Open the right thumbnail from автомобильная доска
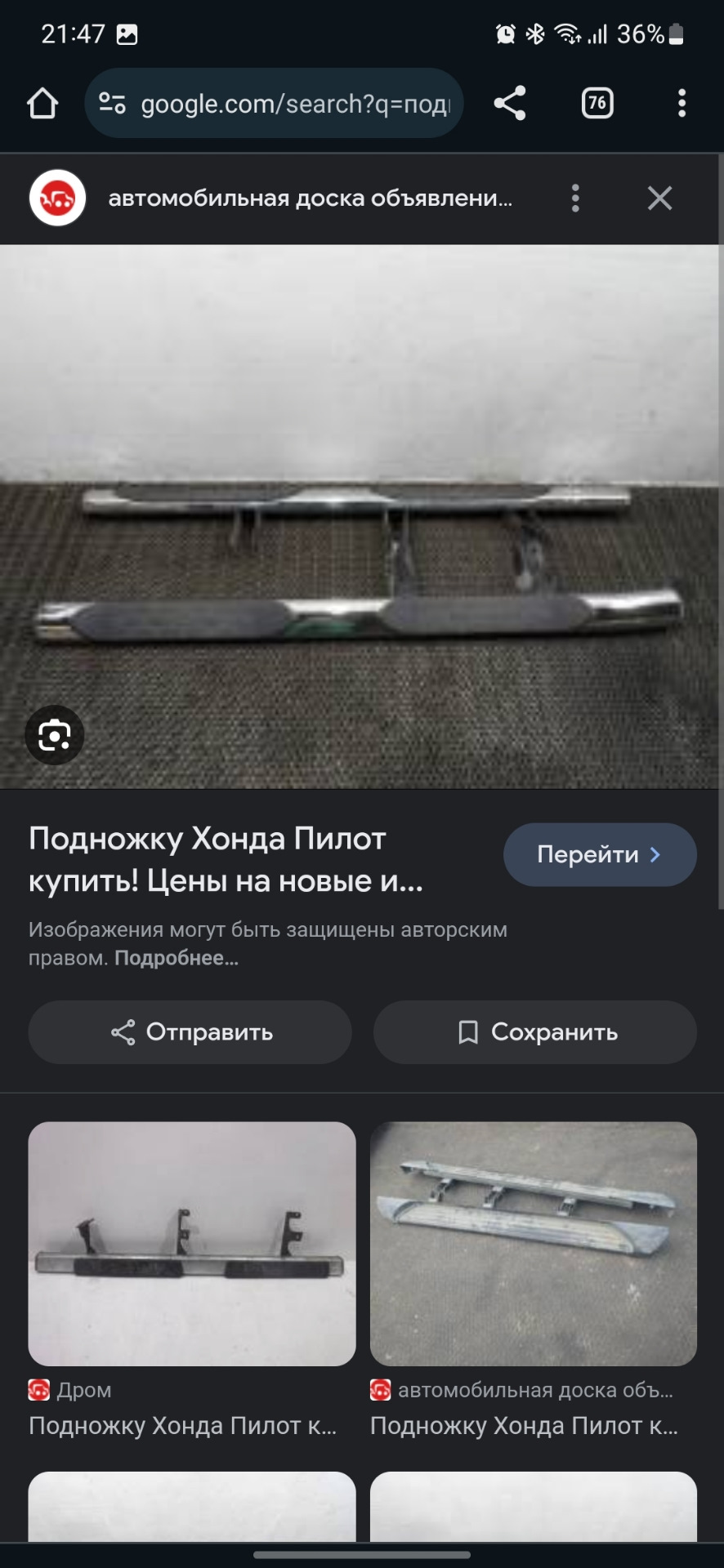The image size is (724, 1568). [534, 1247]
